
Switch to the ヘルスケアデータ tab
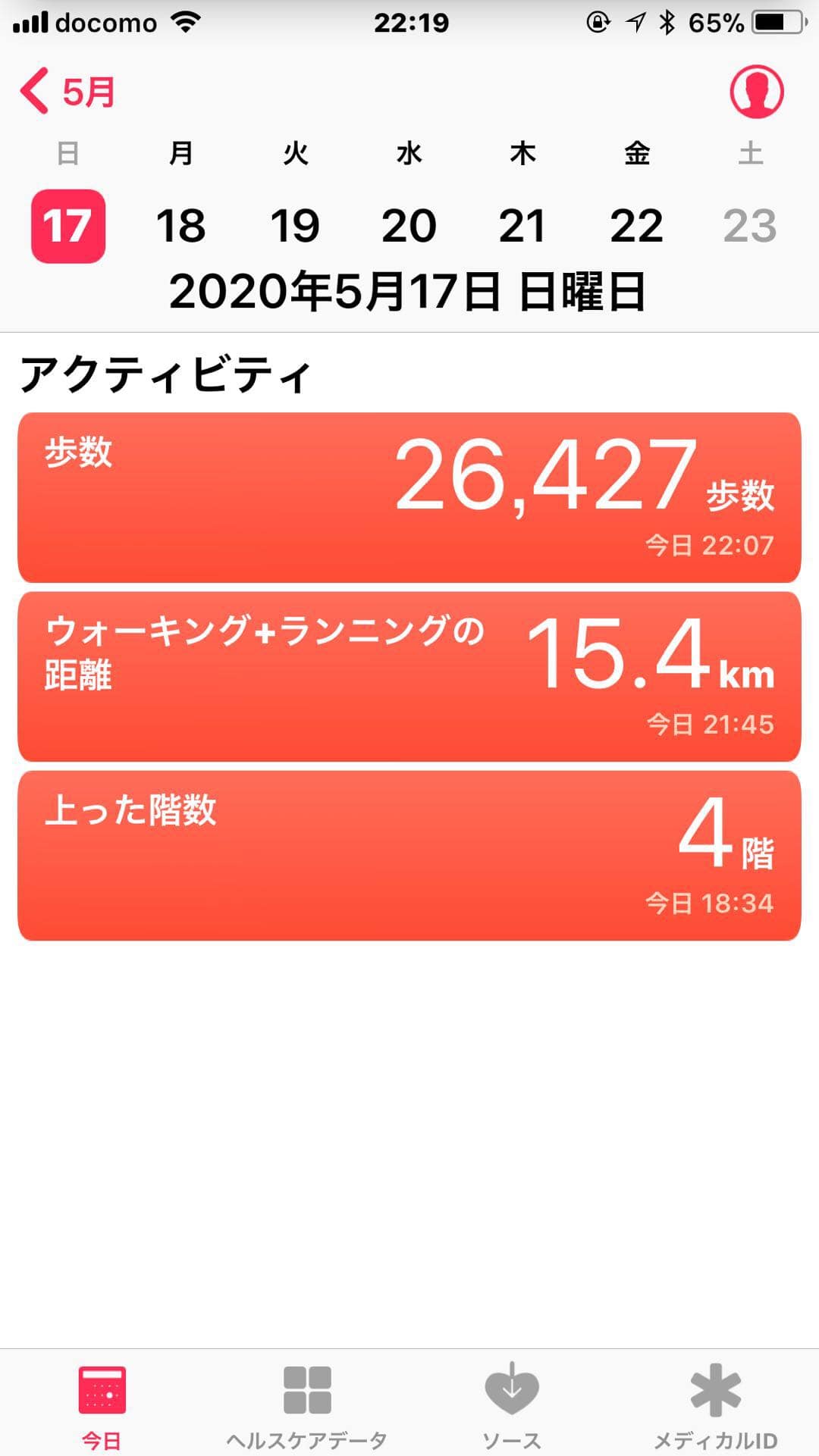coord(307,1404)
